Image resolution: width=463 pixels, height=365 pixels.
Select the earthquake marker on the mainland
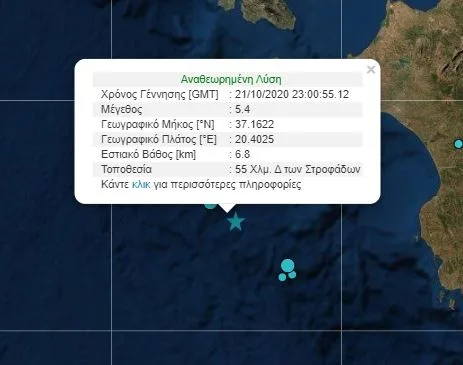click(x=459, y=144)
